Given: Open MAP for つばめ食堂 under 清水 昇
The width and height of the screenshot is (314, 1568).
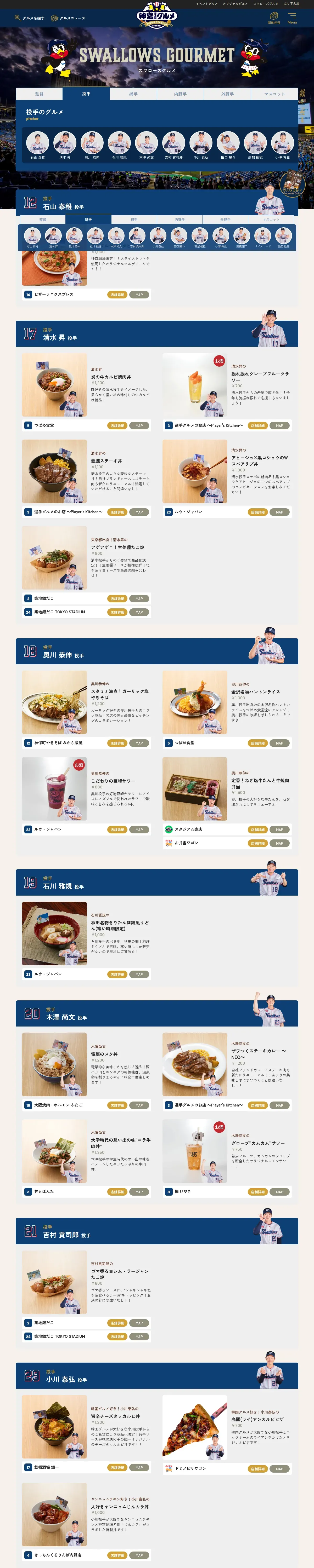Looking at the screenshot, I should tap(139, 425).
